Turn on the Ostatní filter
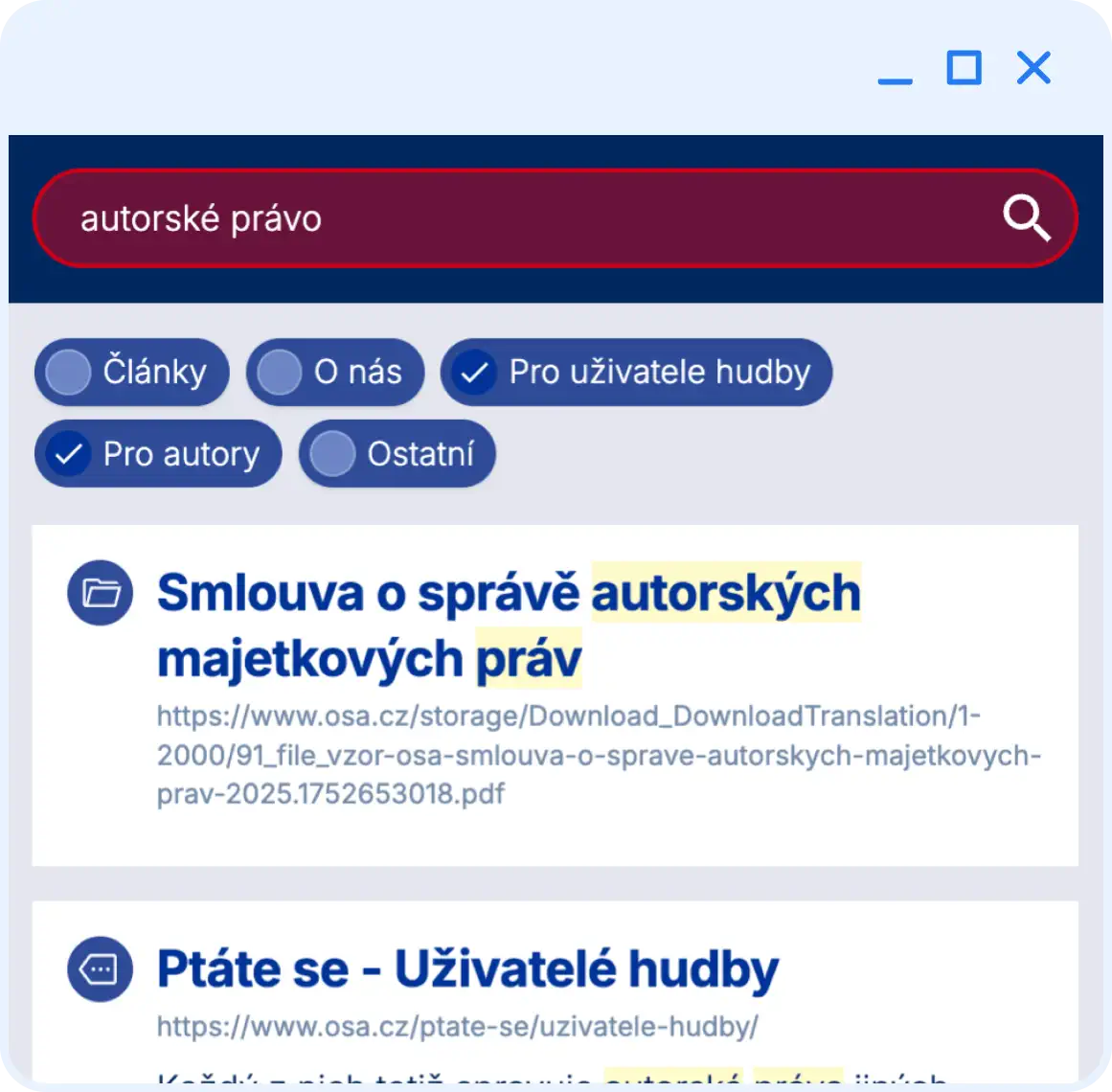This screenshot has width=1112, height=1092. click(x=397, y=453)
